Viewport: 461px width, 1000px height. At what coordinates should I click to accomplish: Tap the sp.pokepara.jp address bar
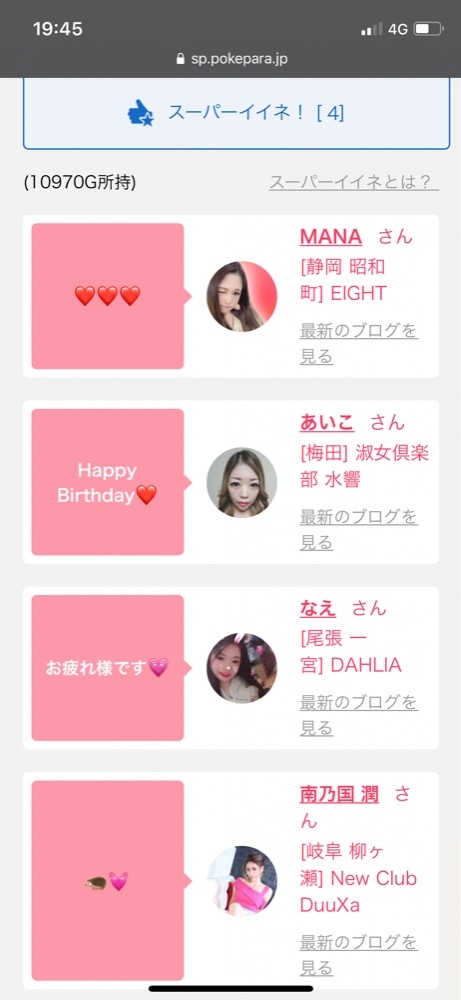231,59
